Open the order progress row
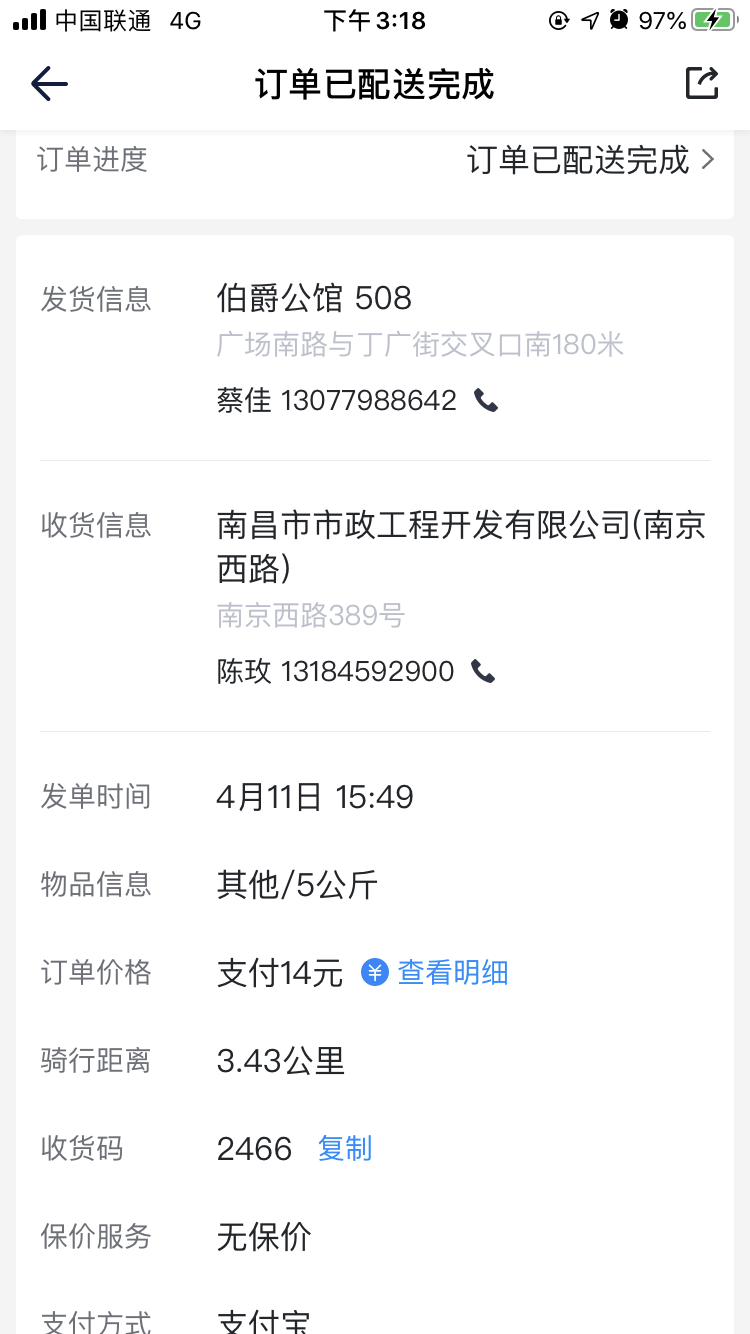Viewport: 750px width, 1334px height. (x=375, y=160)
